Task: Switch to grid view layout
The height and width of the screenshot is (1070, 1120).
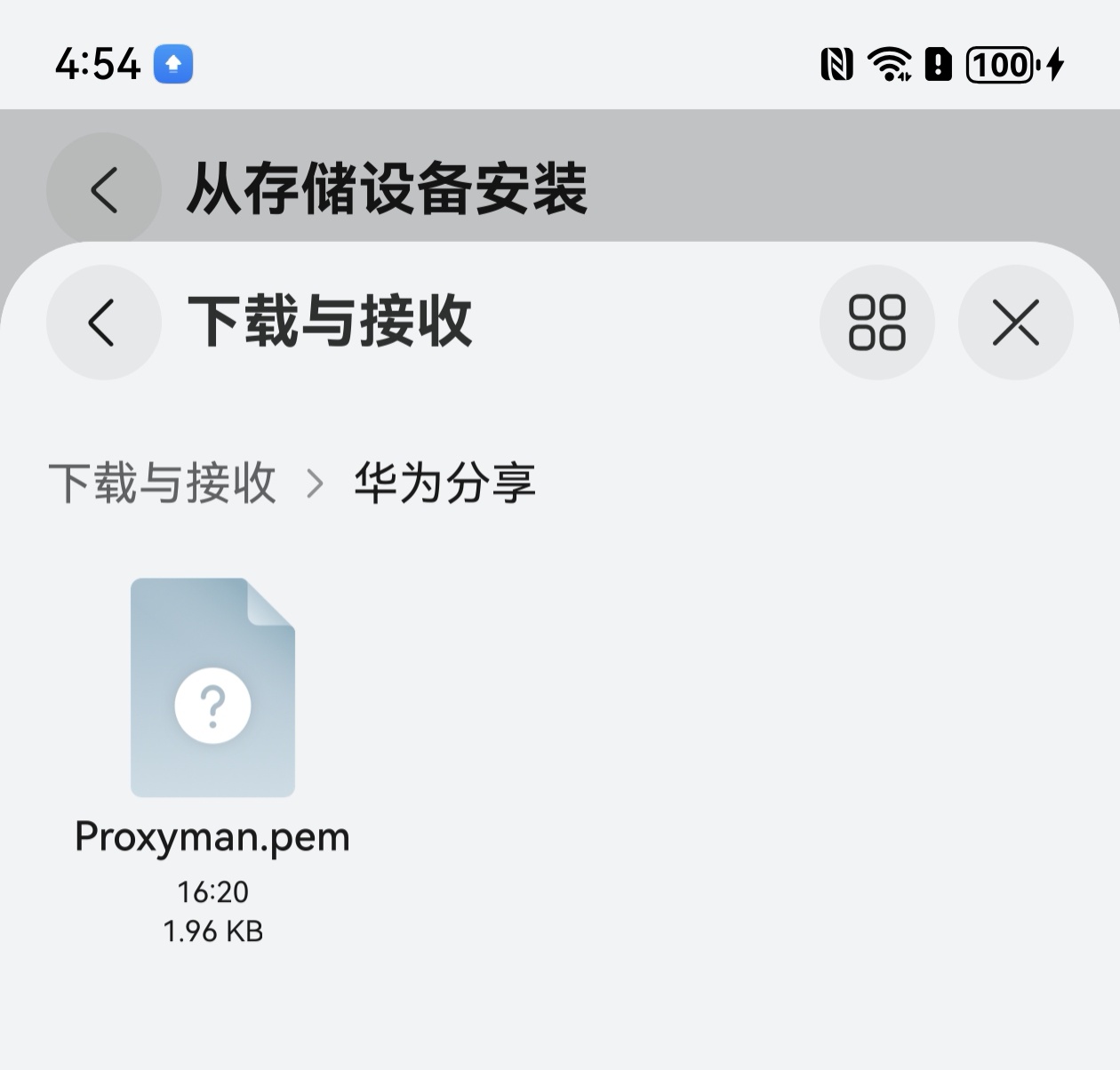Action: pos(876,323)
